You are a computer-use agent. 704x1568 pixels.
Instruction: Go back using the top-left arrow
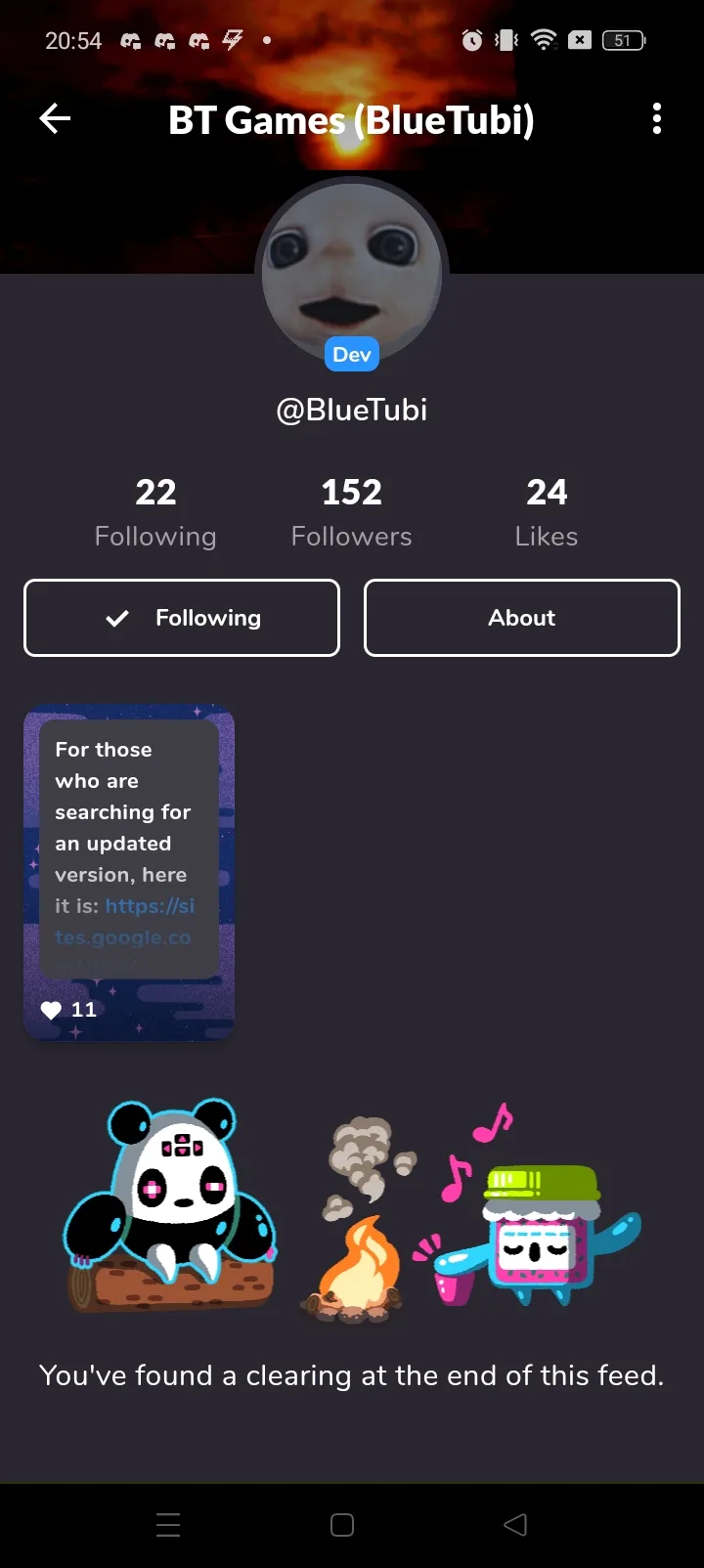pyautogui.click(x=55, y=119)
